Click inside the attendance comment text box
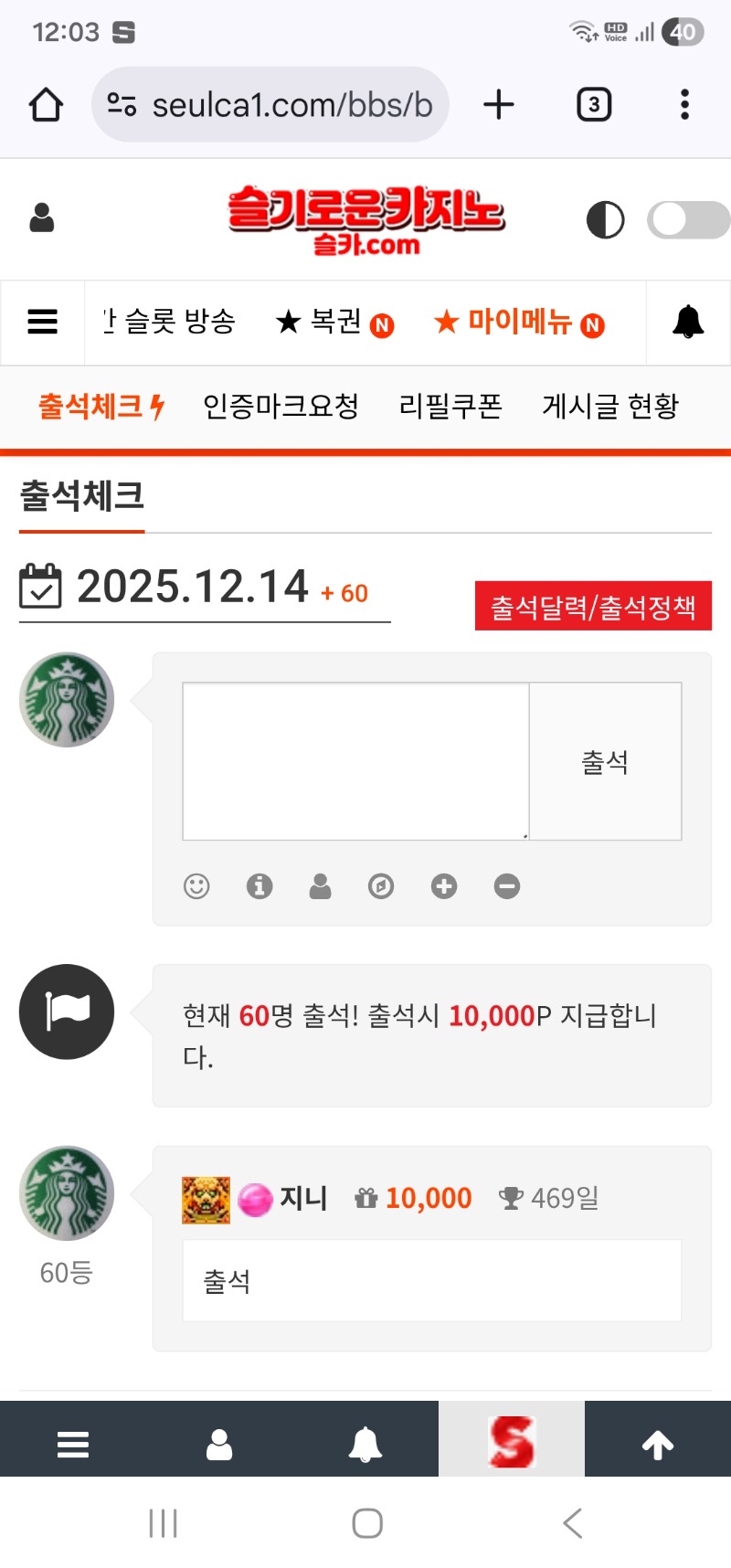 tap(355, 758)
